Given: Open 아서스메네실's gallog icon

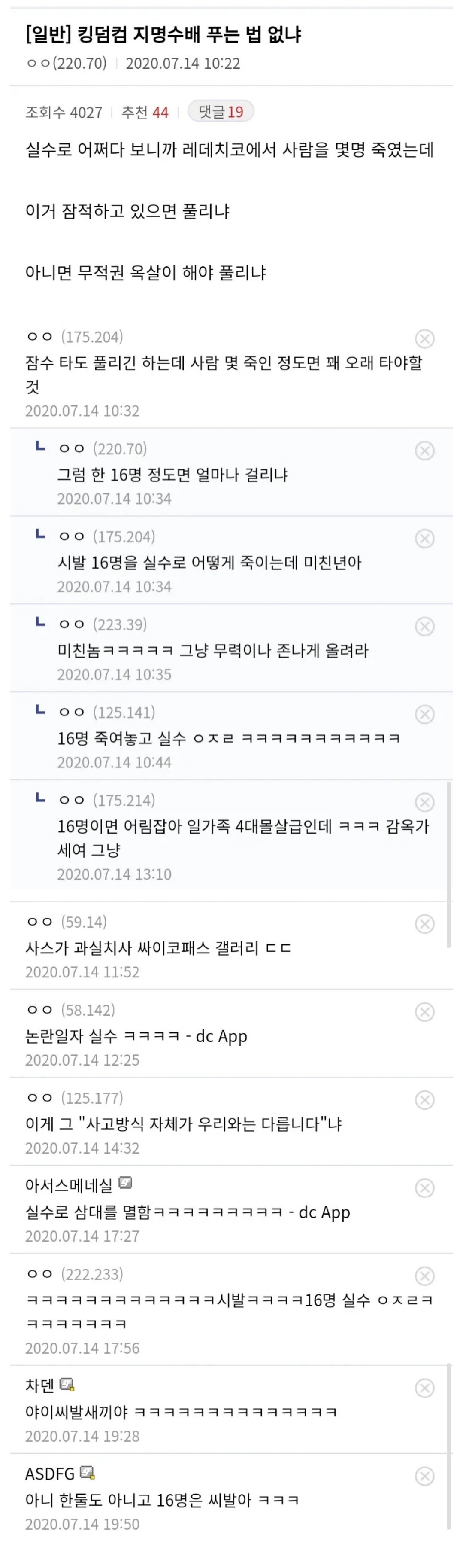Looking at the screenshot, I should [x=125, y=1183].
